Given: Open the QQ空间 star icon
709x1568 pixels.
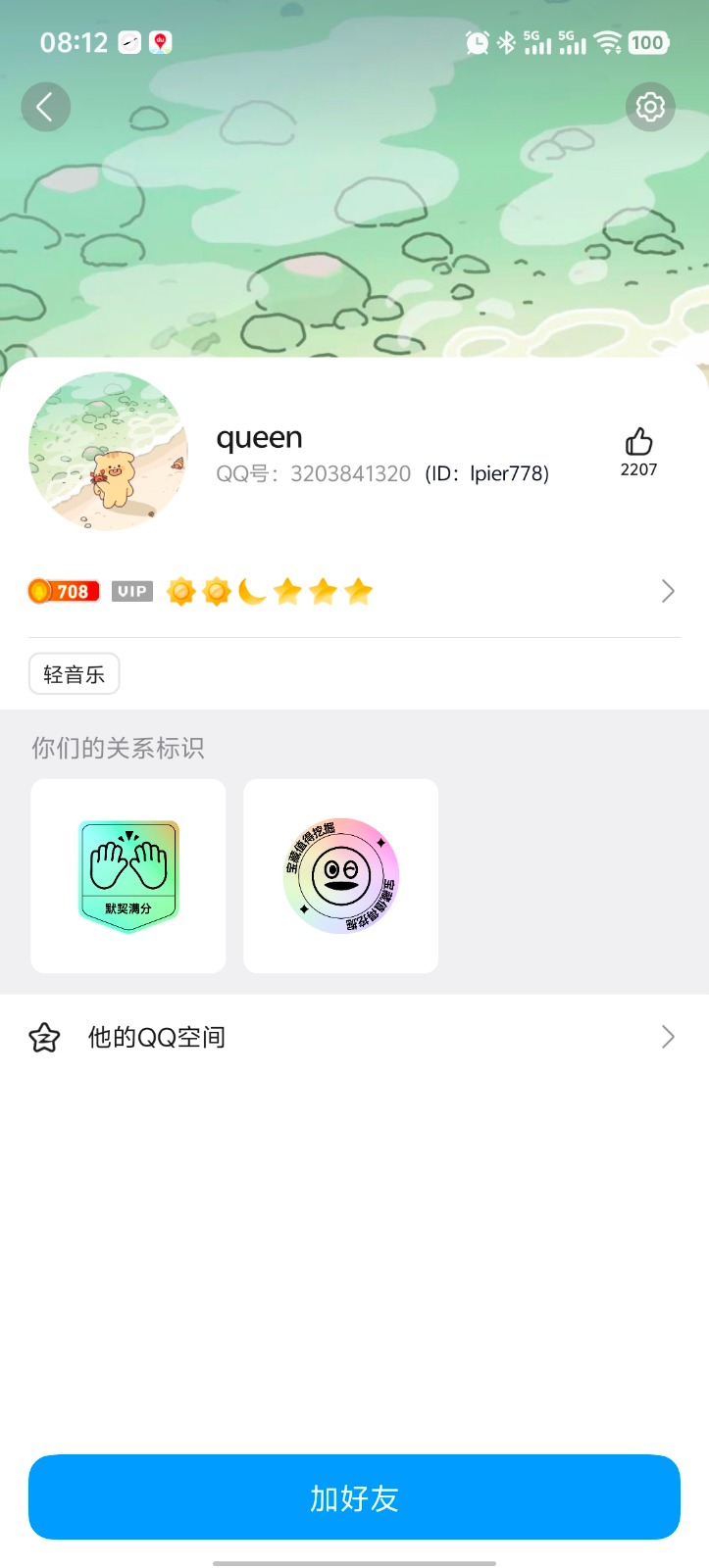Looking at the screenshot, I should tap(43, 1036).
